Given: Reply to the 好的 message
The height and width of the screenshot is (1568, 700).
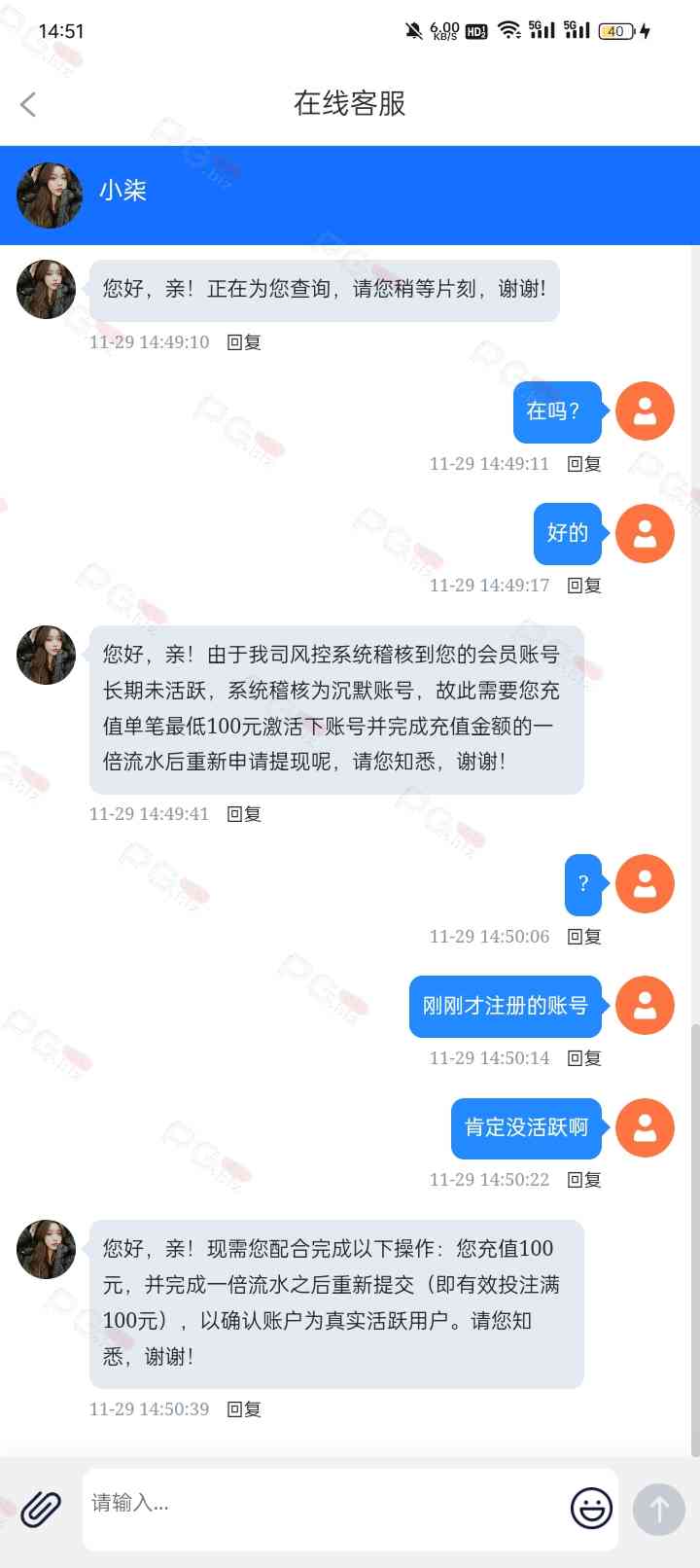Looking at the screenshot, I should click(x=584, y=586).
